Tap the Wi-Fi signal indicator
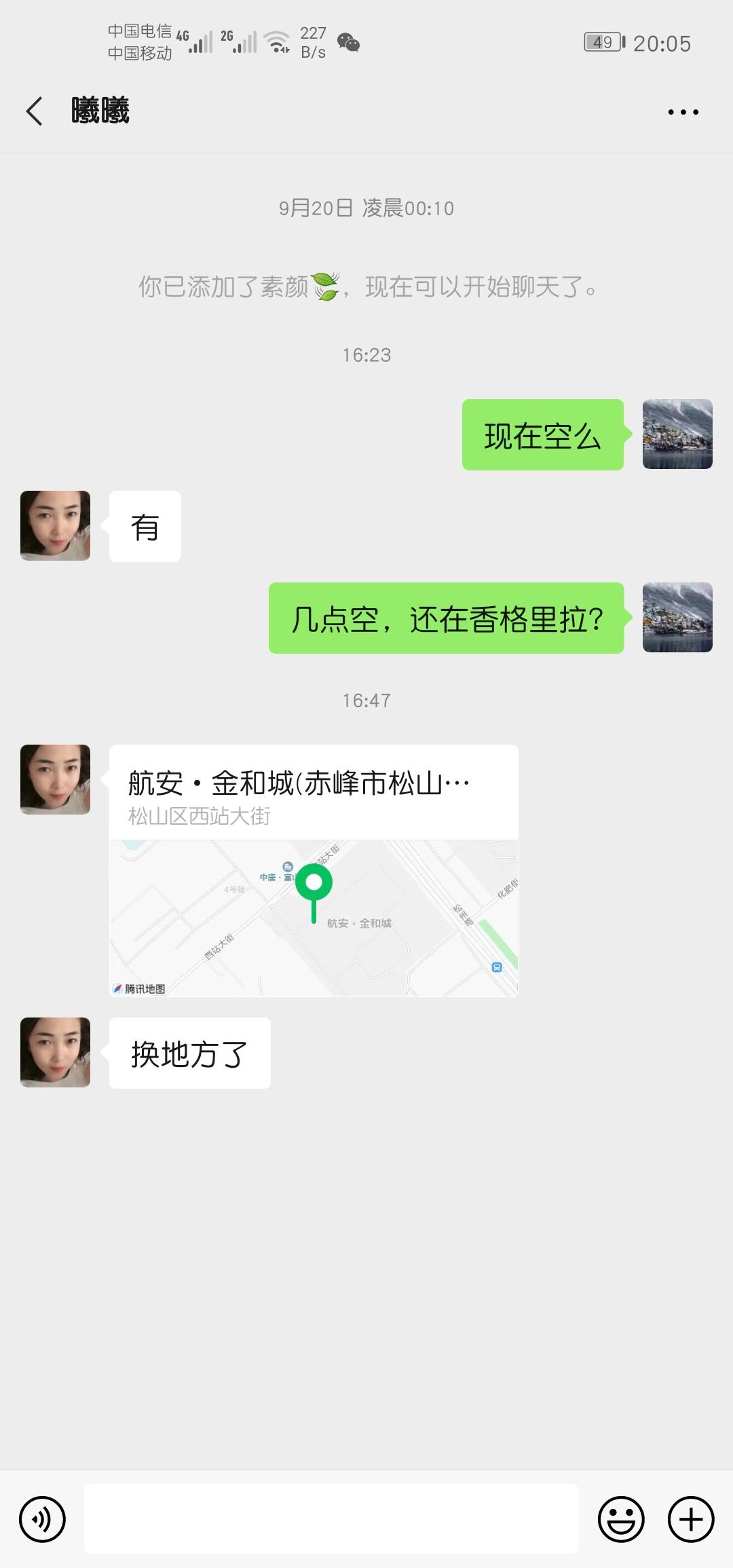 [277, 42]
